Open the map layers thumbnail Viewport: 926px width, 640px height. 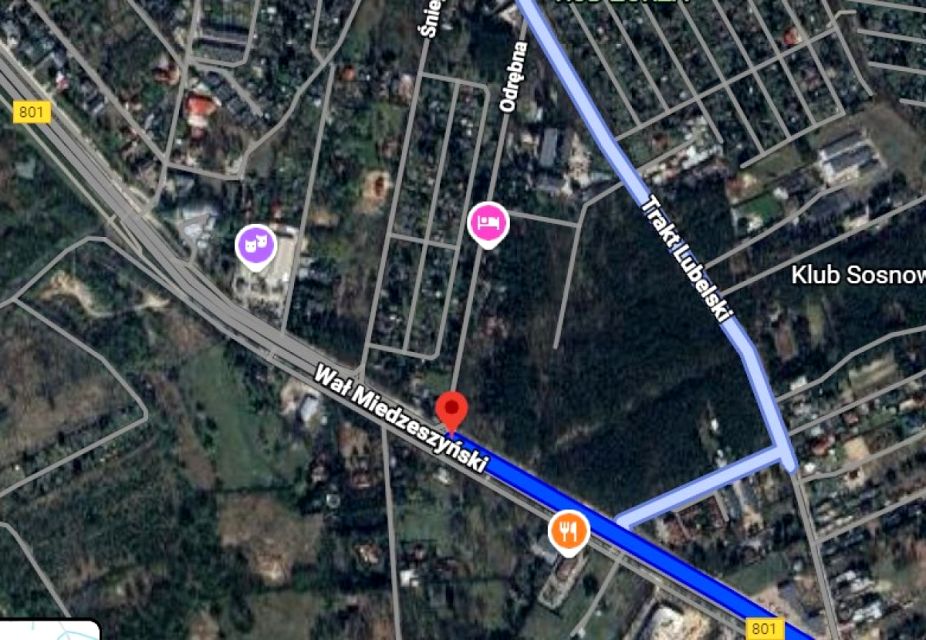pyautogui.click(x=48, y=631)
